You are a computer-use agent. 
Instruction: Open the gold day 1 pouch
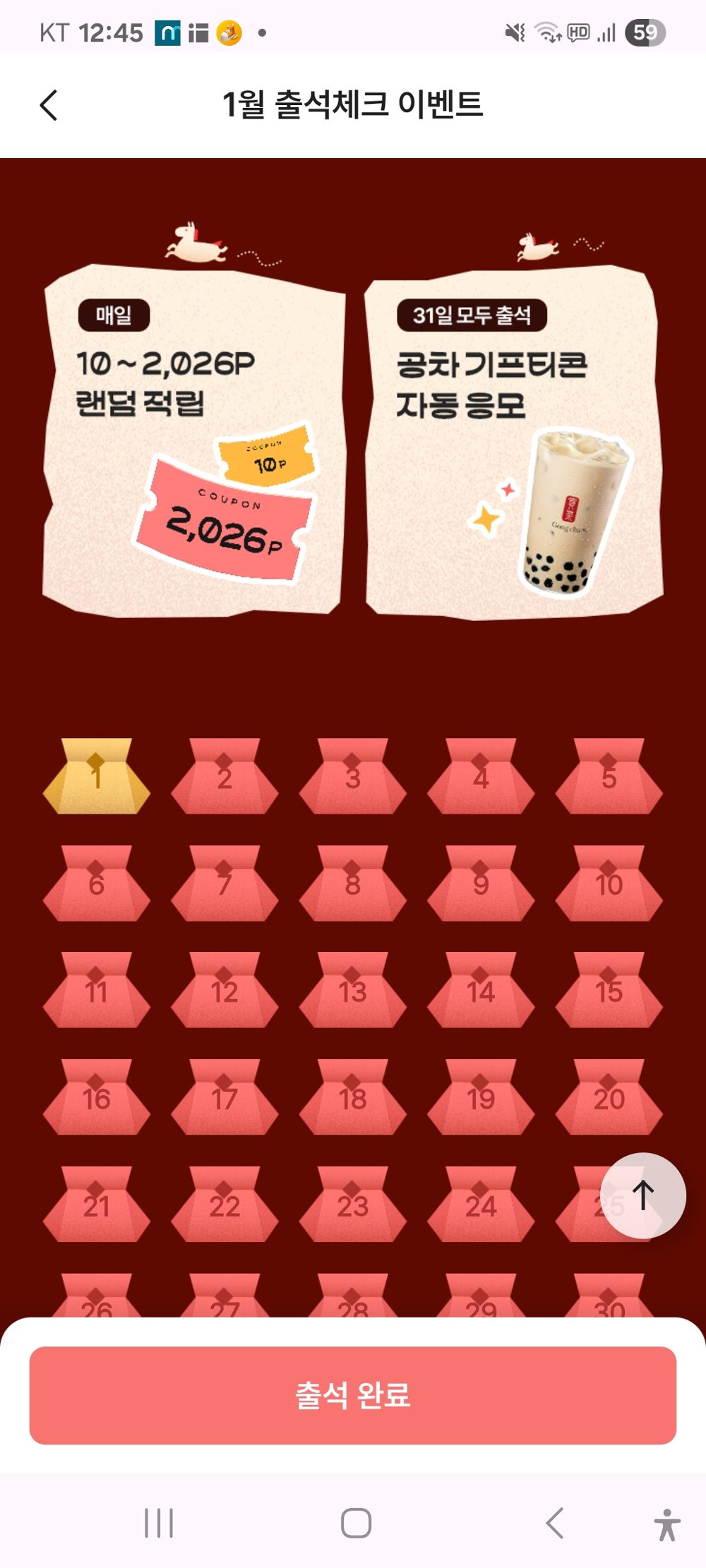[97, 776]
